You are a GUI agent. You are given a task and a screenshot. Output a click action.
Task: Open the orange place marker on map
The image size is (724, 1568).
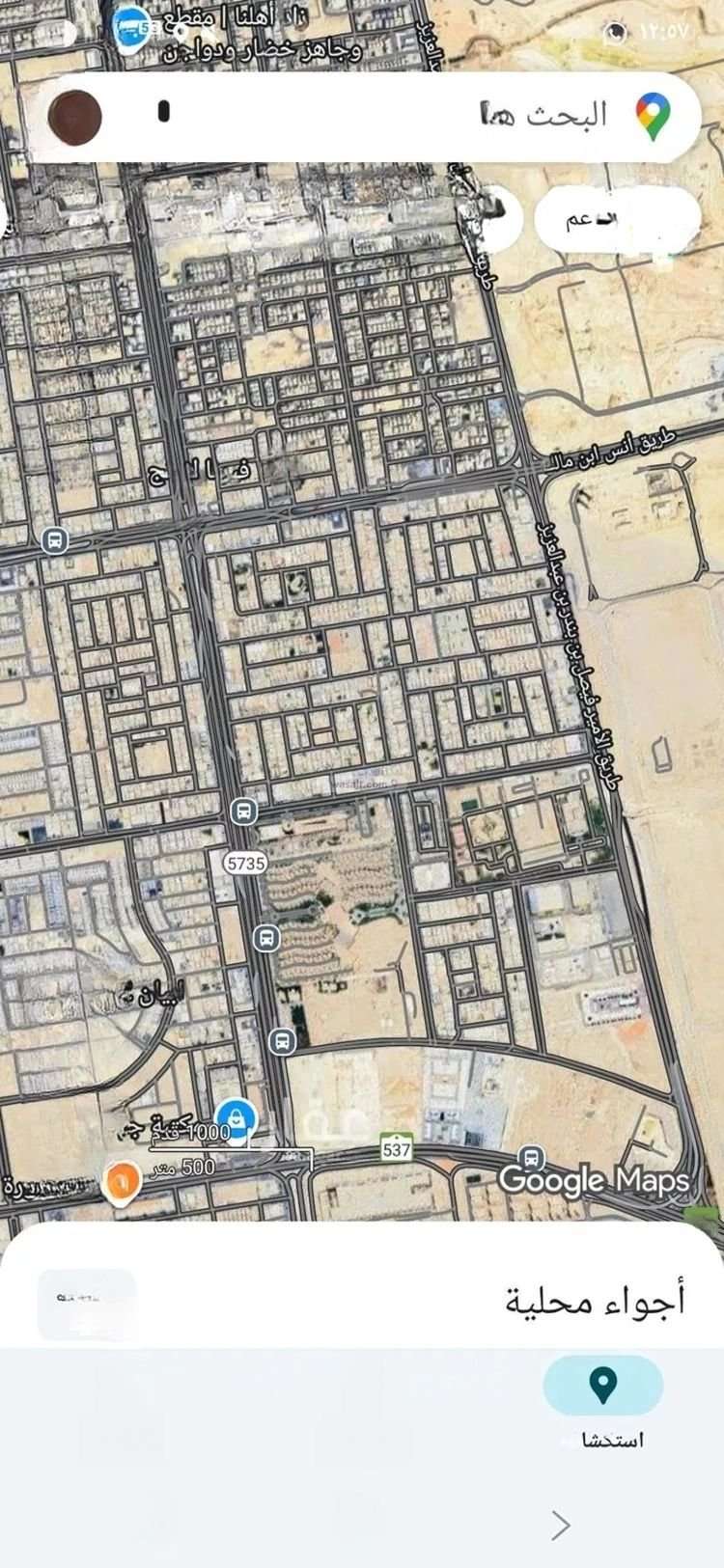click(121, 1179)
